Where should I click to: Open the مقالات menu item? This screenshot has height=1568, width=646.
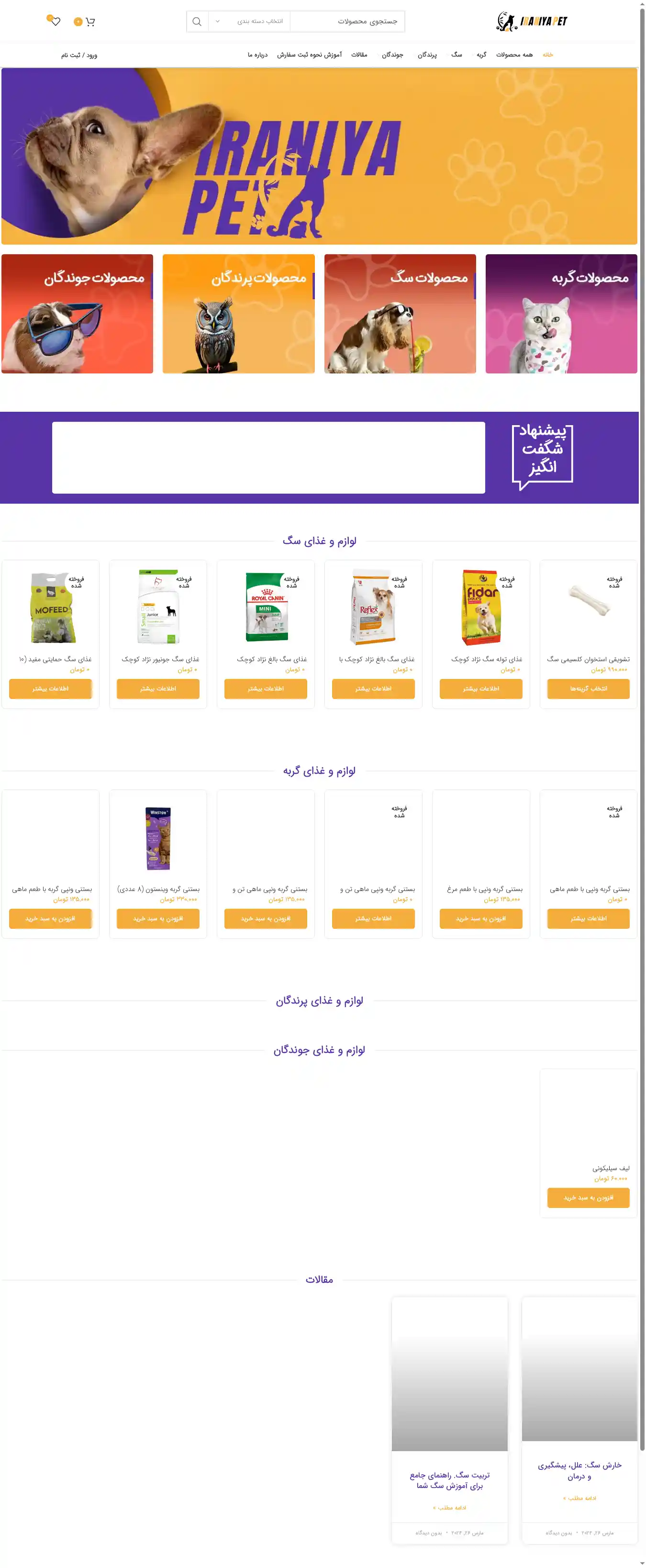coord(359,55)
